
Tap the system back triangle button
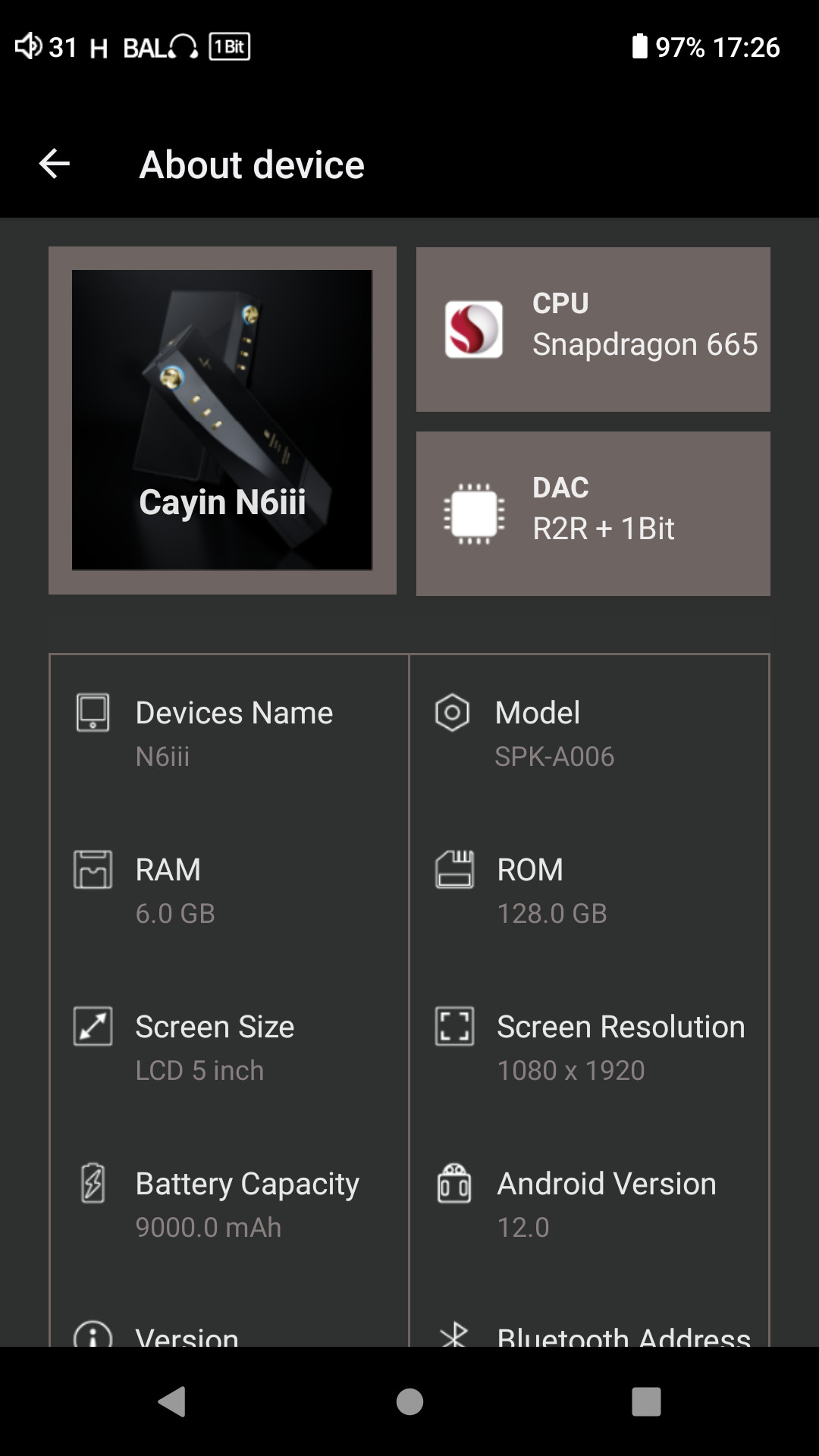pos(172,1401)
